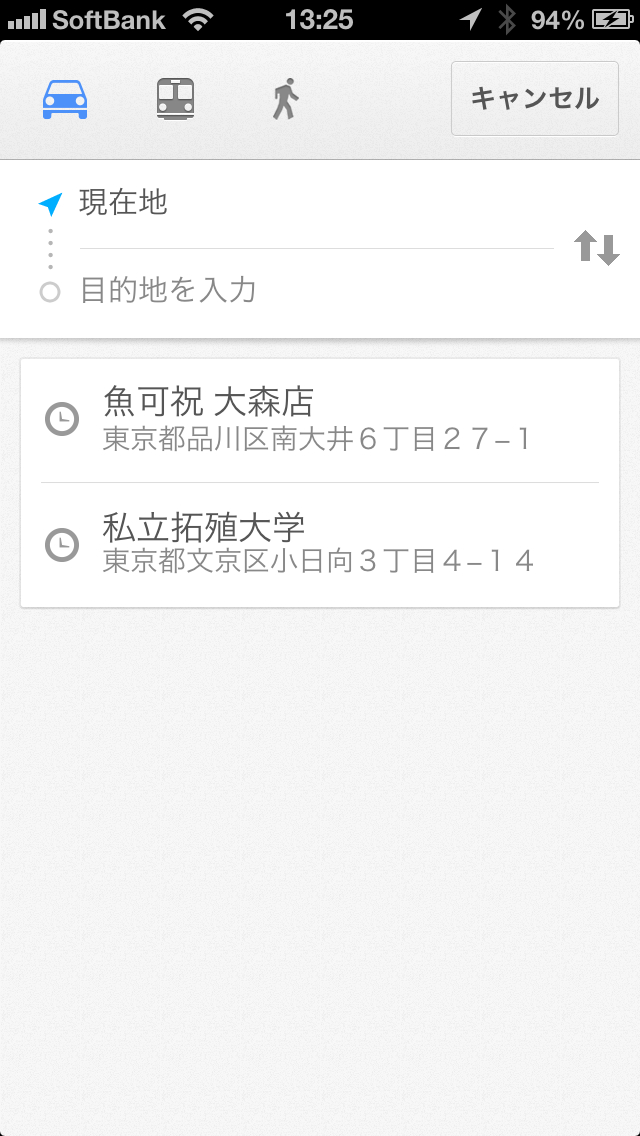Swap start and destination with arrows icon
The image size is (640, 1136).
[596, 248]
